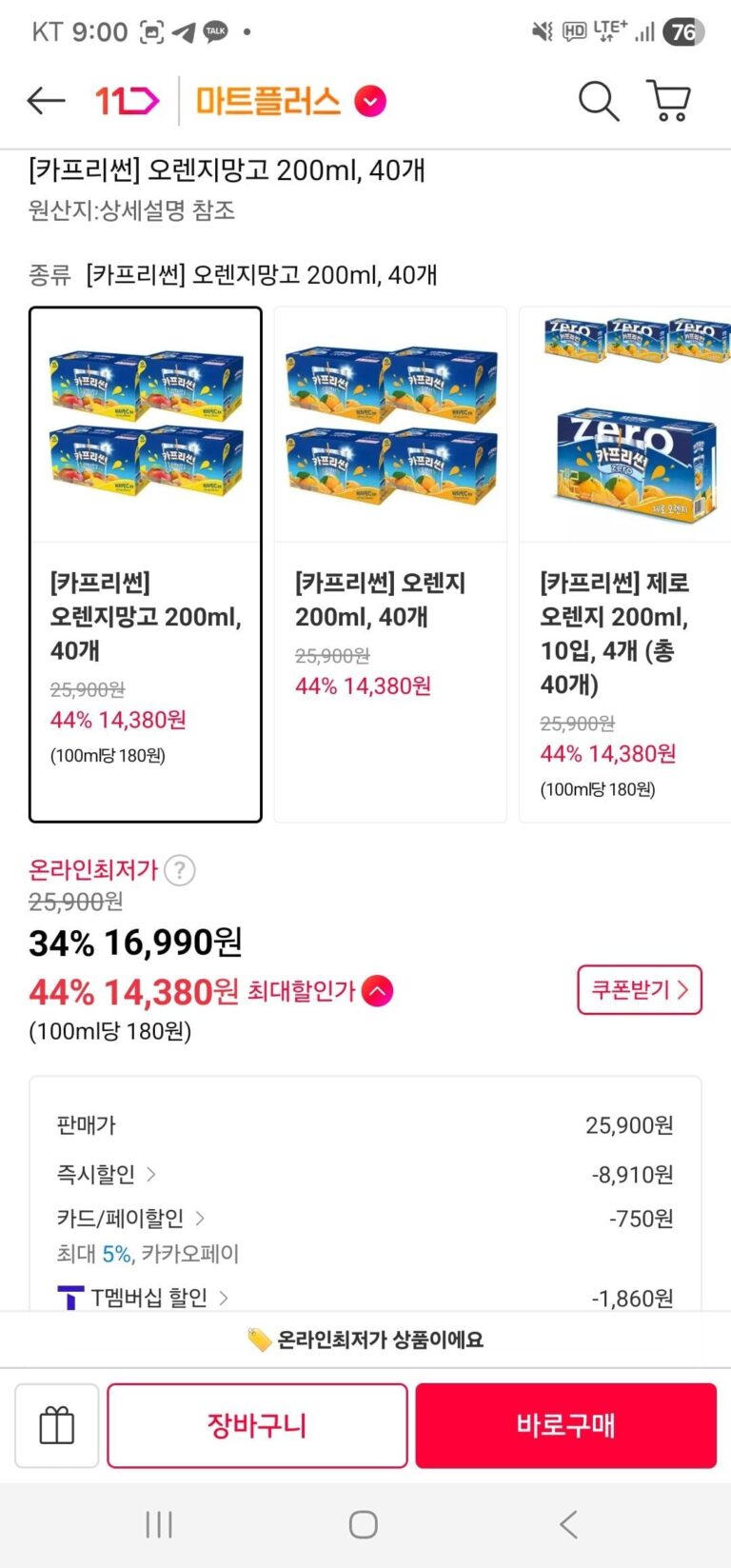Open the shopping cart icon
This screenshot has height=1568, width=731.
pyautogui.click(x=668, y=100)
